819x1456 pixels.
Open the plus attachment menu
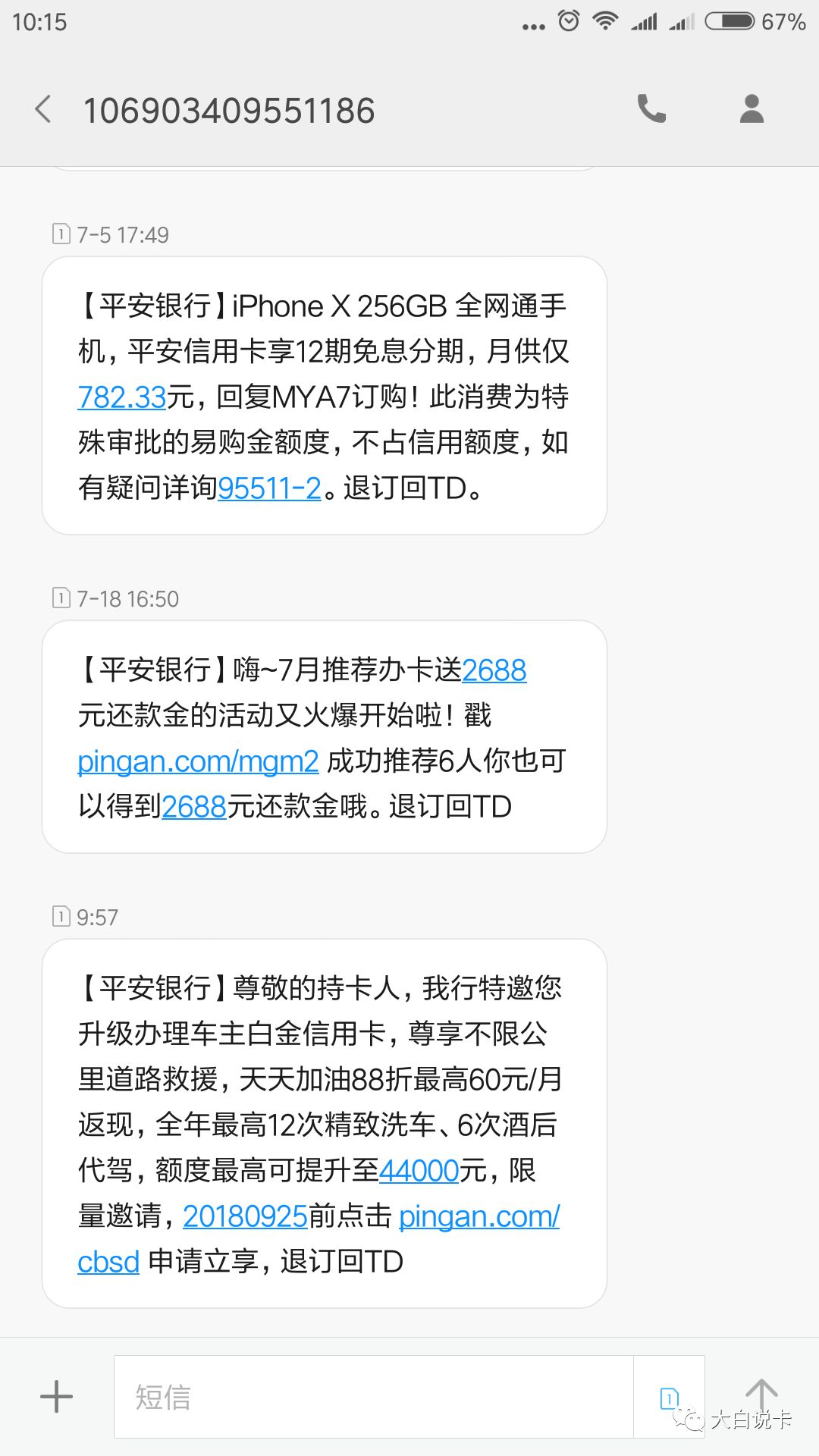[x=56, y=1397]
